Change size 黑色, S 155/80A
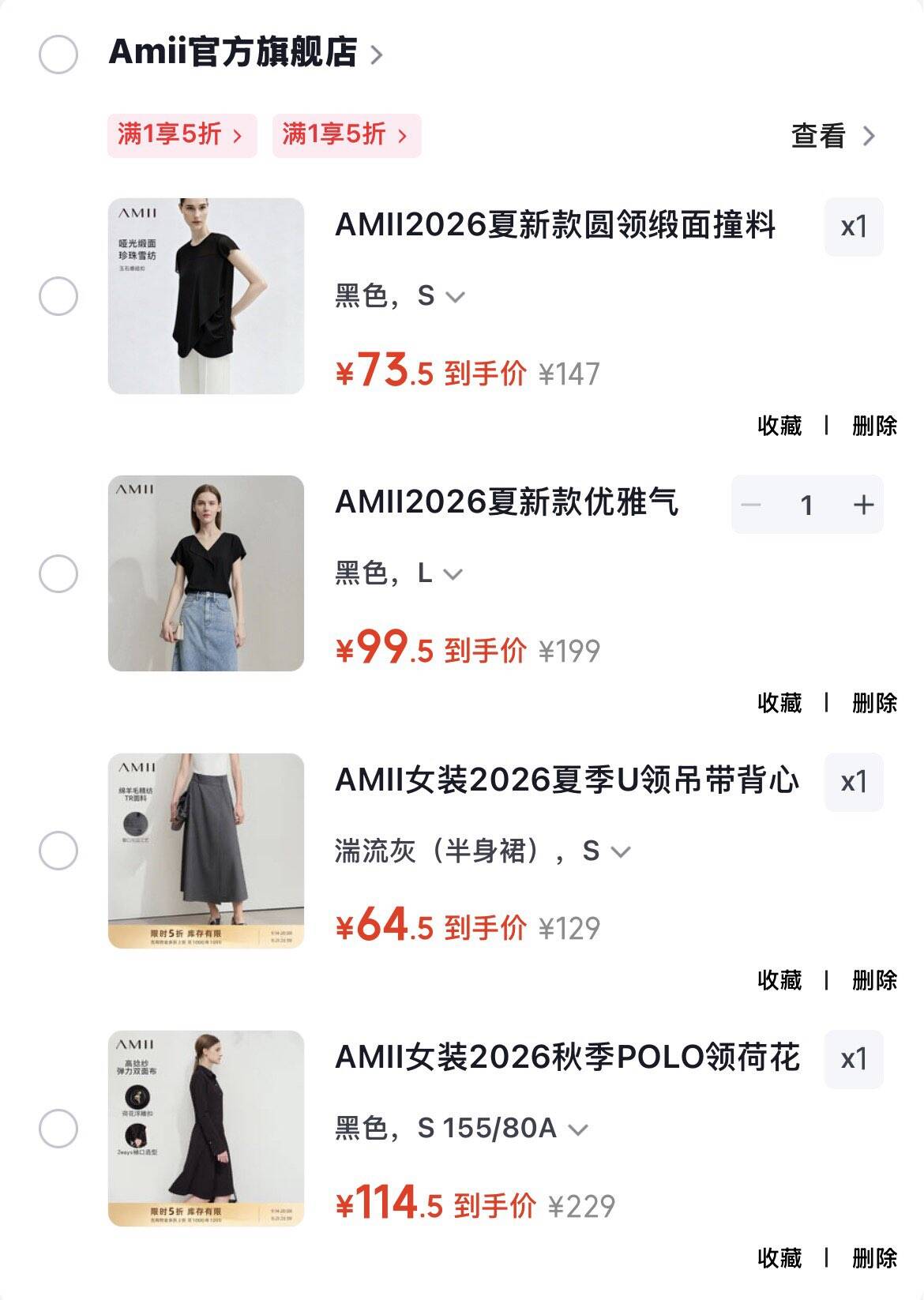Image resolution: width=924 pixels, height=1300 pixels. point(461,1129)
